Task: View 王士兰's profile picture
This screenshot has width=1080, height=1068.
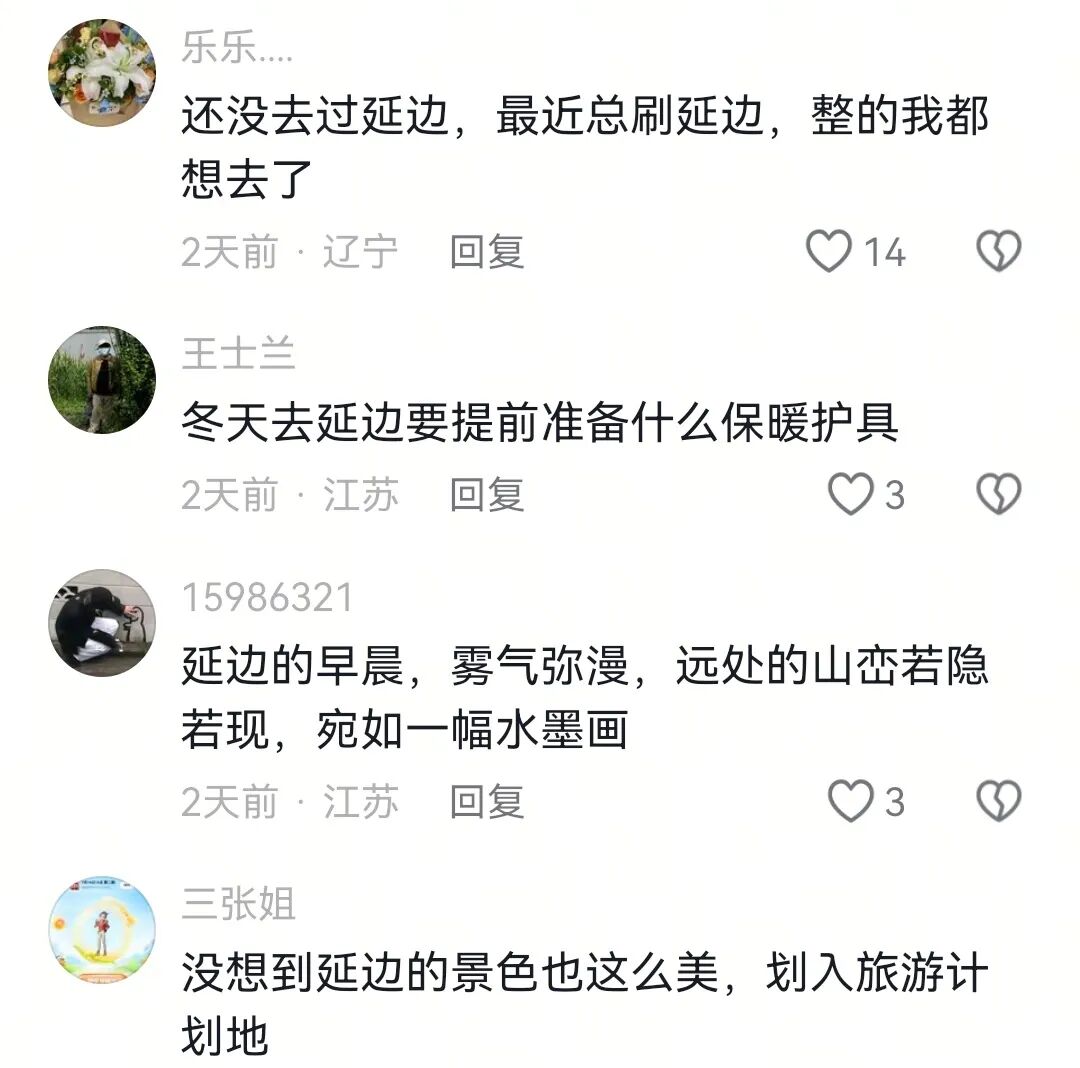Action: pyautogui.click(x=102, y=380)
